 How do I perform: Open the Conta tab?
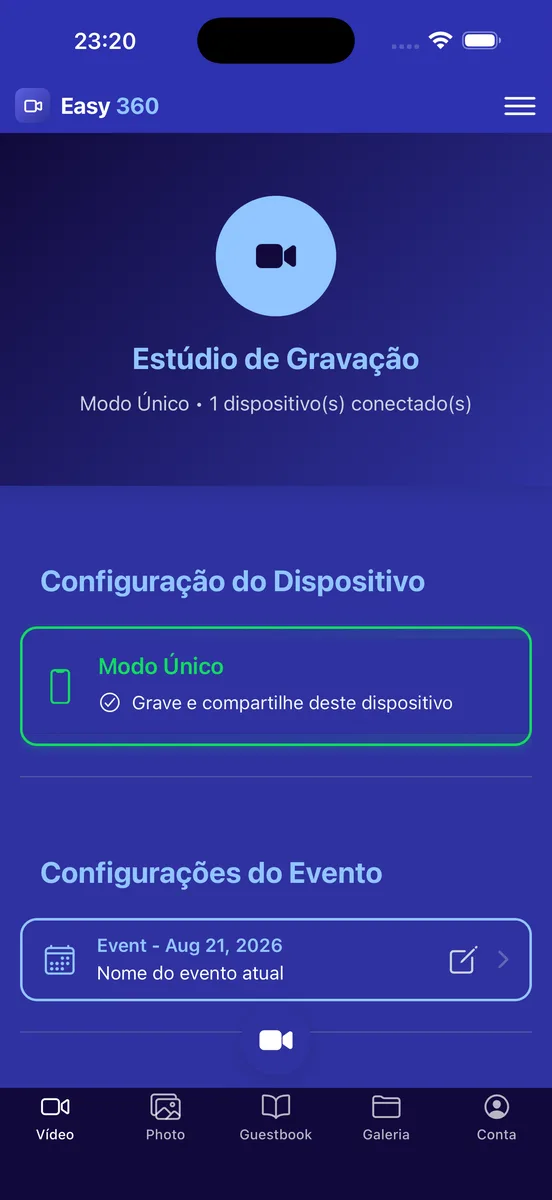pos(496,1117)
